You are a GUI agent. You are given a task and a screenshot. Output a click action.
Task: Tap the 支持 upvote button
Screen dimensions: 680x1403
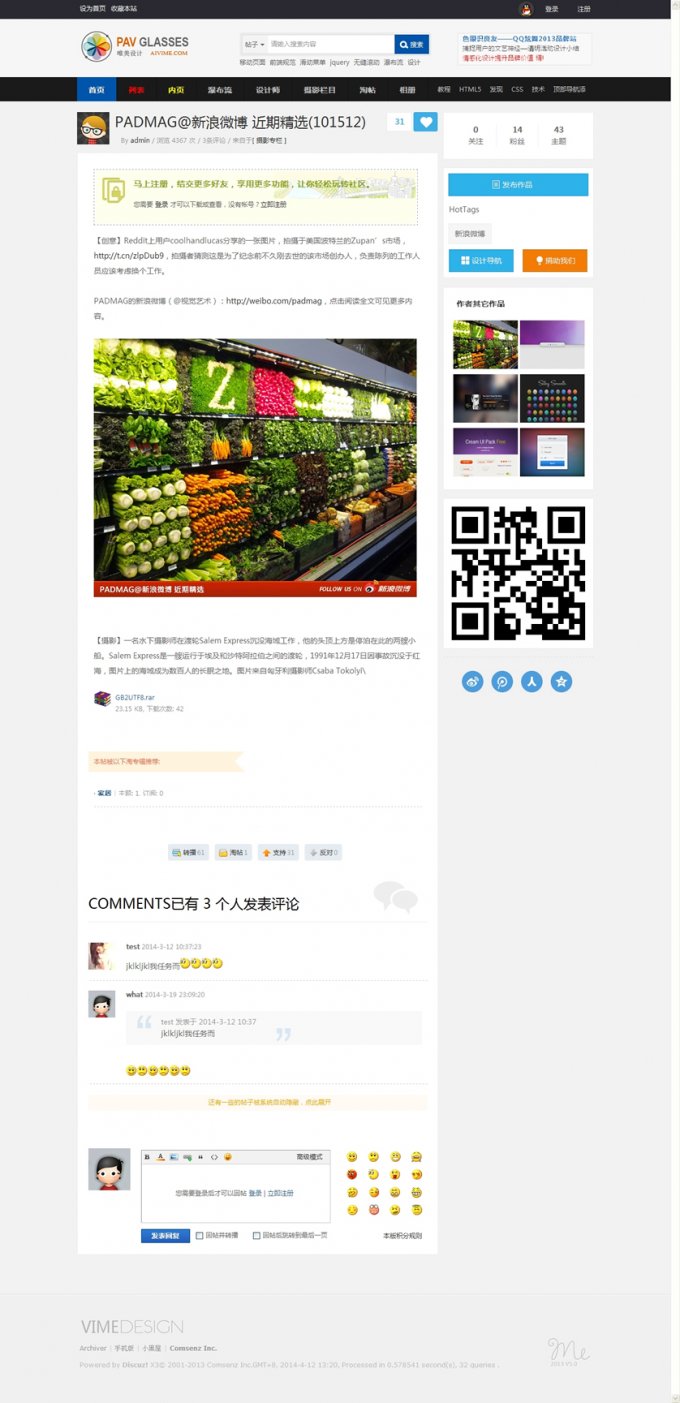pos(278,852)
